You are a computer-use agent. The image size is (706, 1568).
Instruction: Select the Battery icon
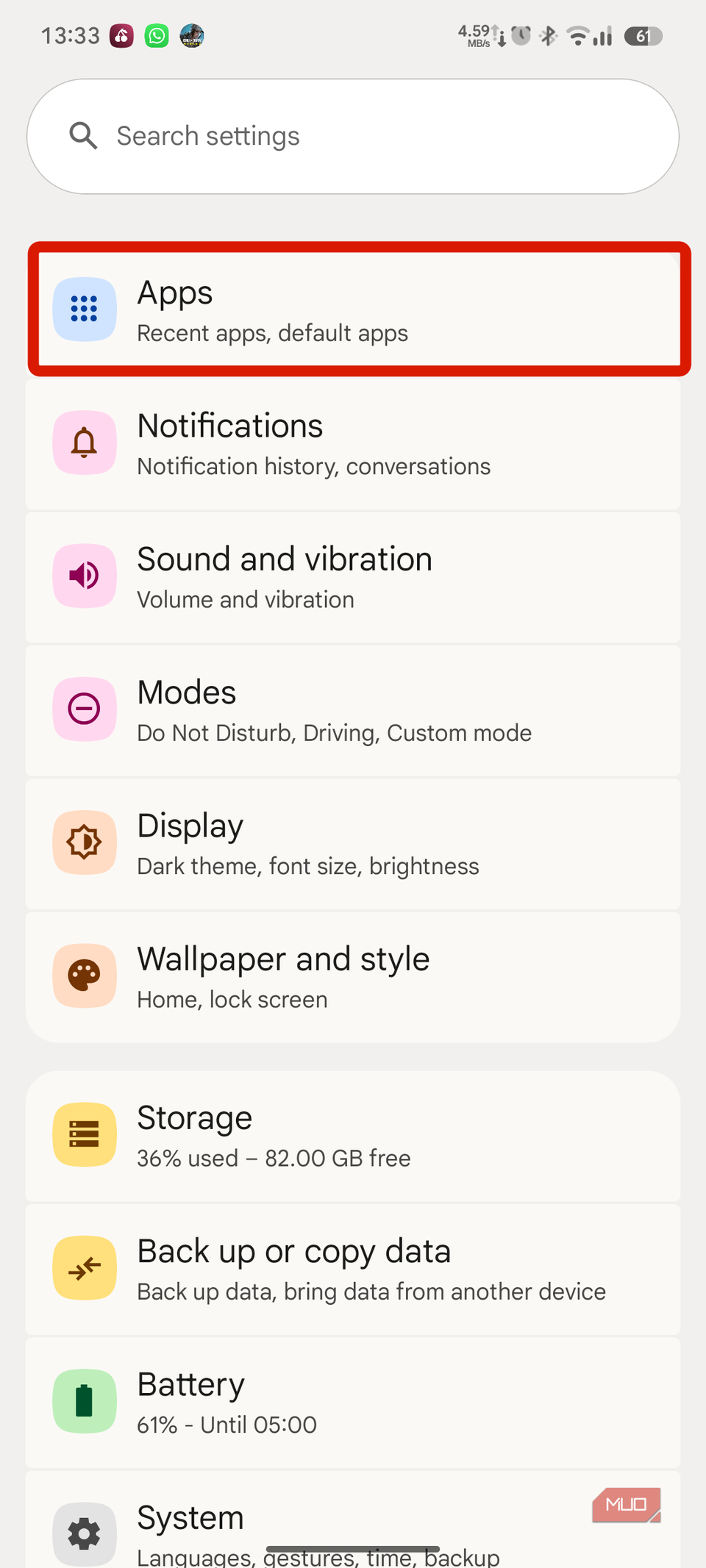pos(84,1401)
